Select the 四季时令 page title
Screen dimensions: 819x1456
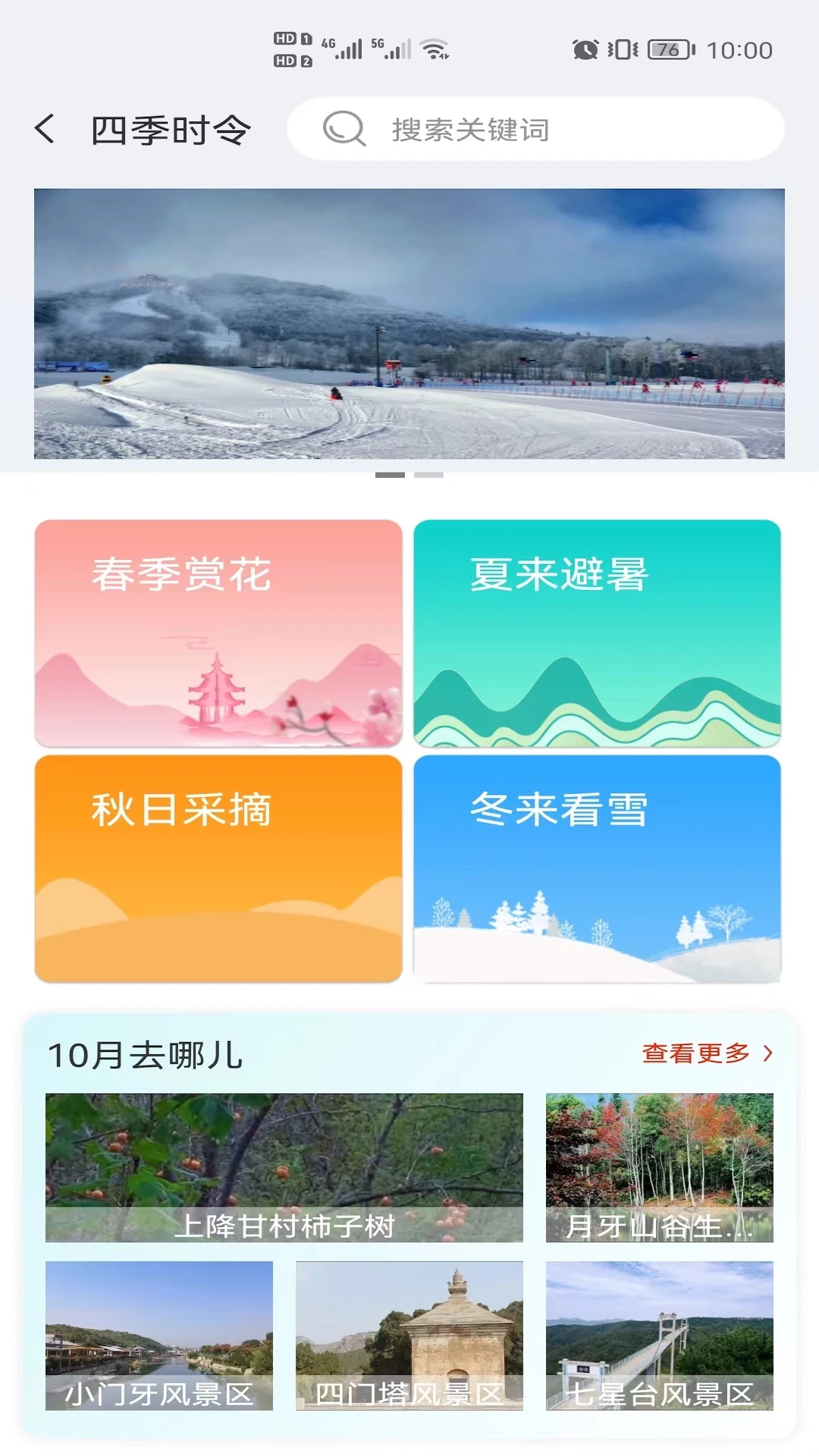point(170,129)
